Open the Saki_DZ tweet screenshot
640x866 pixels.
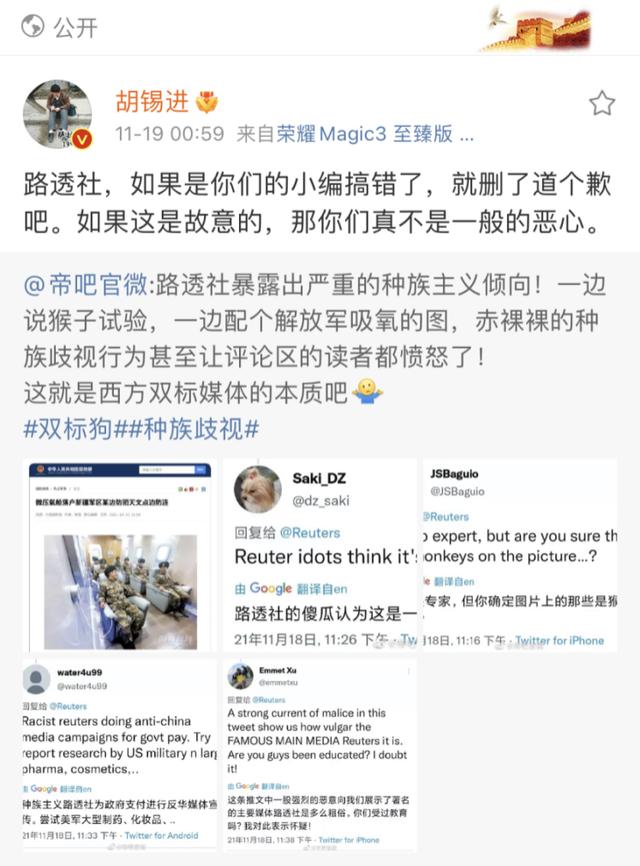320,555
